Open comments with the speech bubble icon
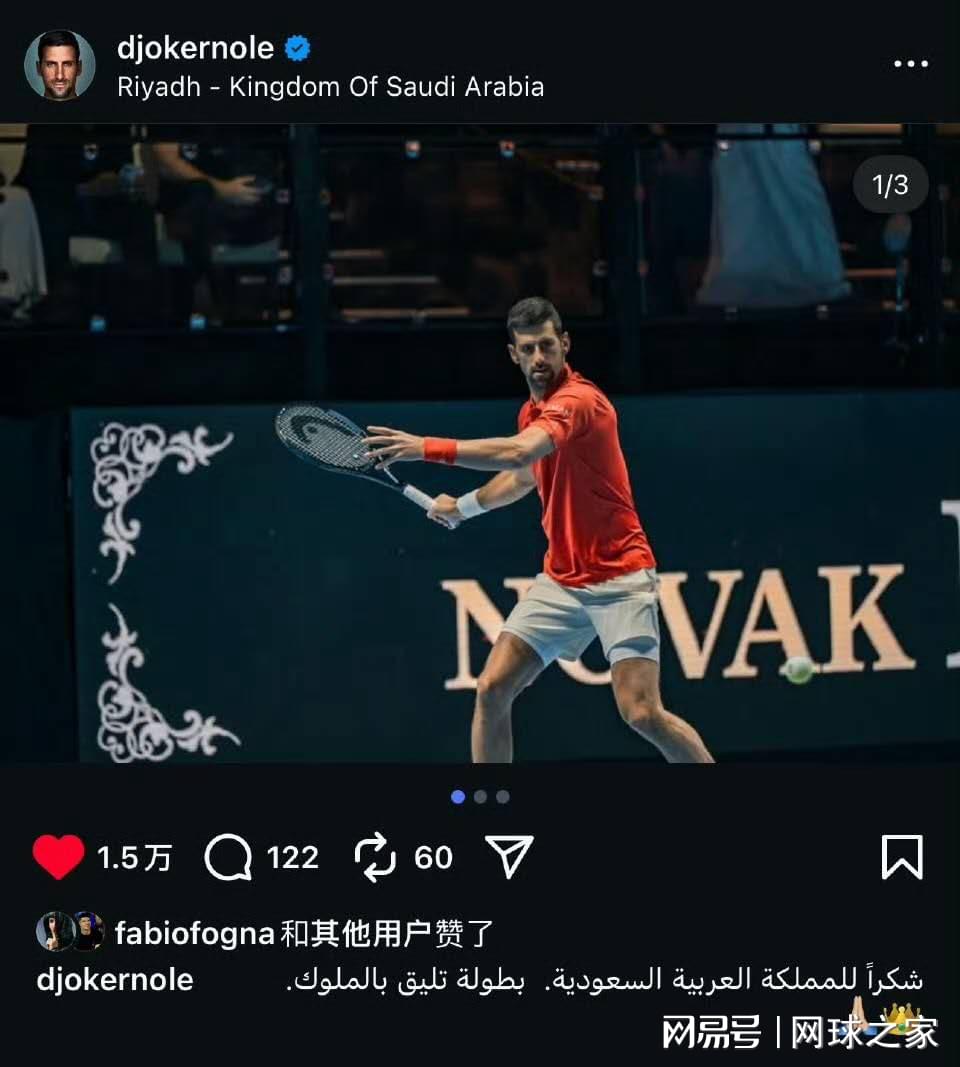This screenshot has height=1067, width=960. [x=228, y=857]
